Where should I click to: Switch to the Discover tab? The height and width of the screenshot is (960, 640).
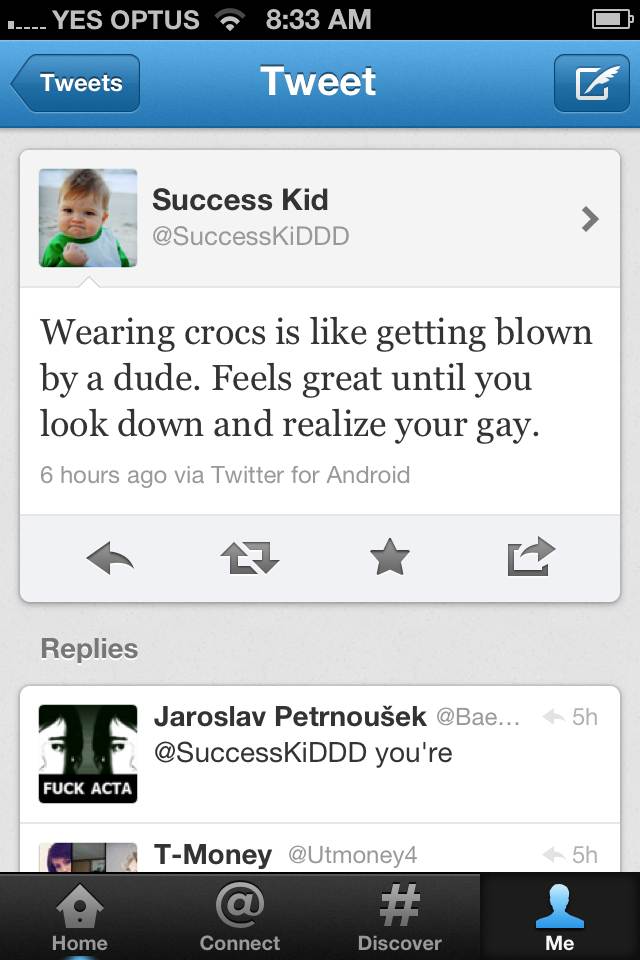(x=400, y=918)
